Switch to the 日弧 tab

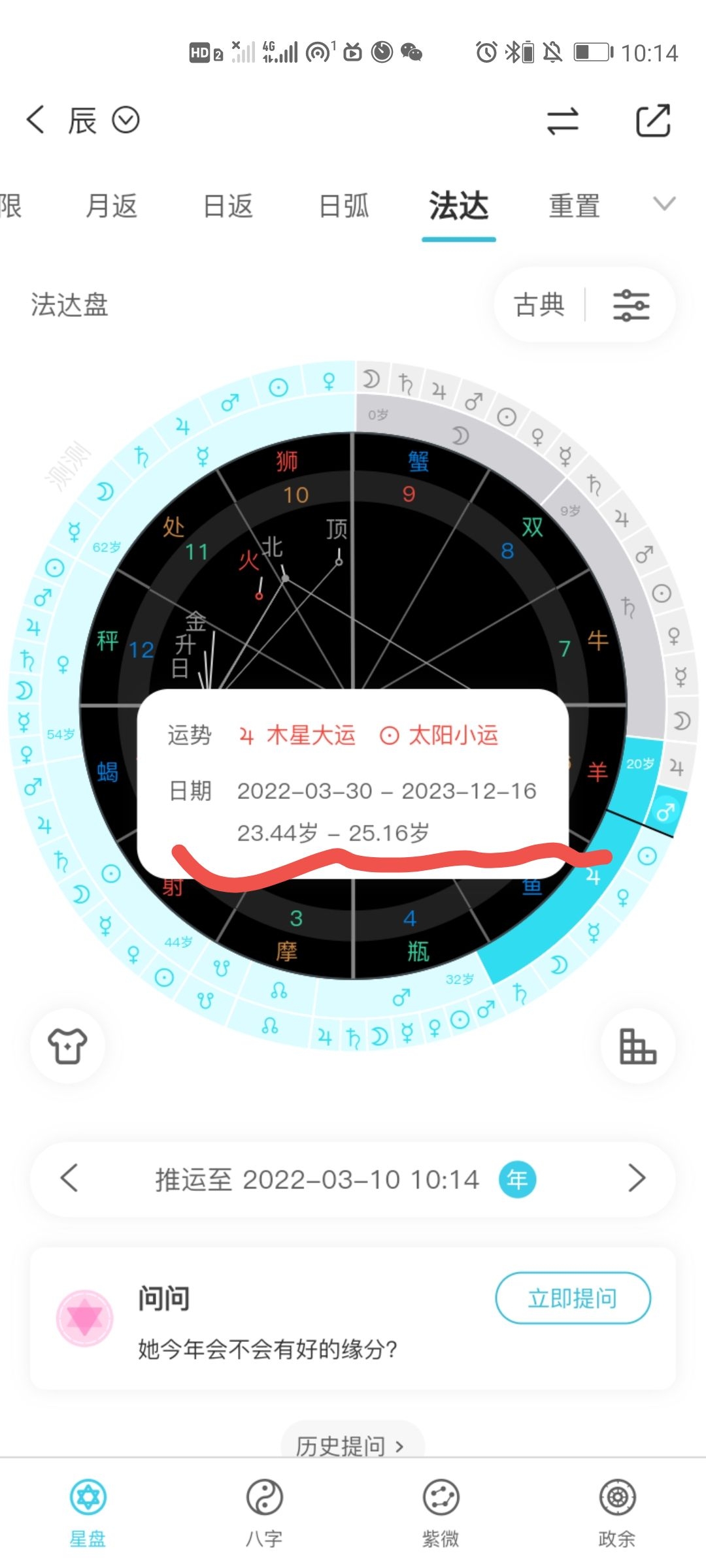344,206
